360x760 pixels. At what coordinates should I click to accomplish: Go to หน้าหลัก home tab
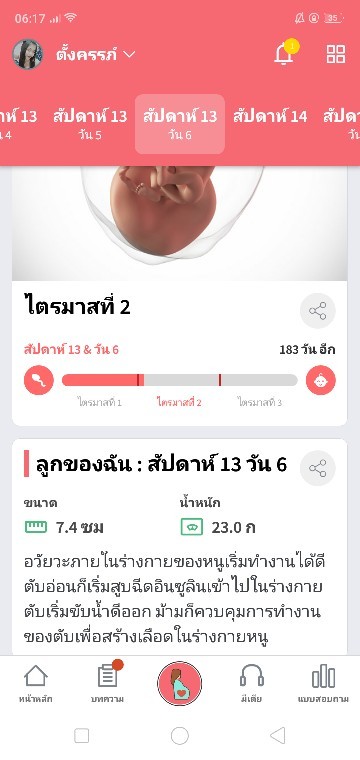(36, 684)
